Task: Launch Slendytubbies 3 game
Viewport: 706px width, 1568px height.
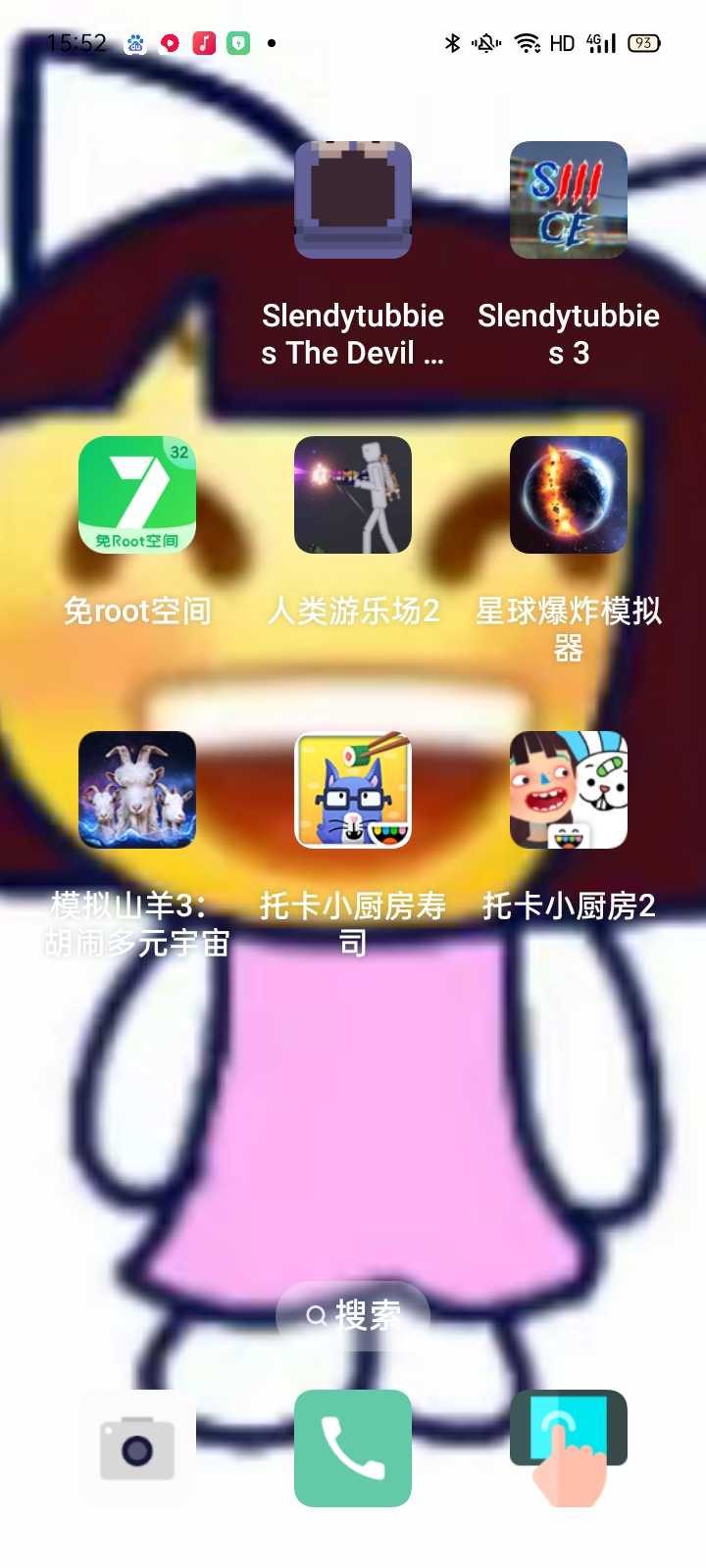Action: coord(569,200)
